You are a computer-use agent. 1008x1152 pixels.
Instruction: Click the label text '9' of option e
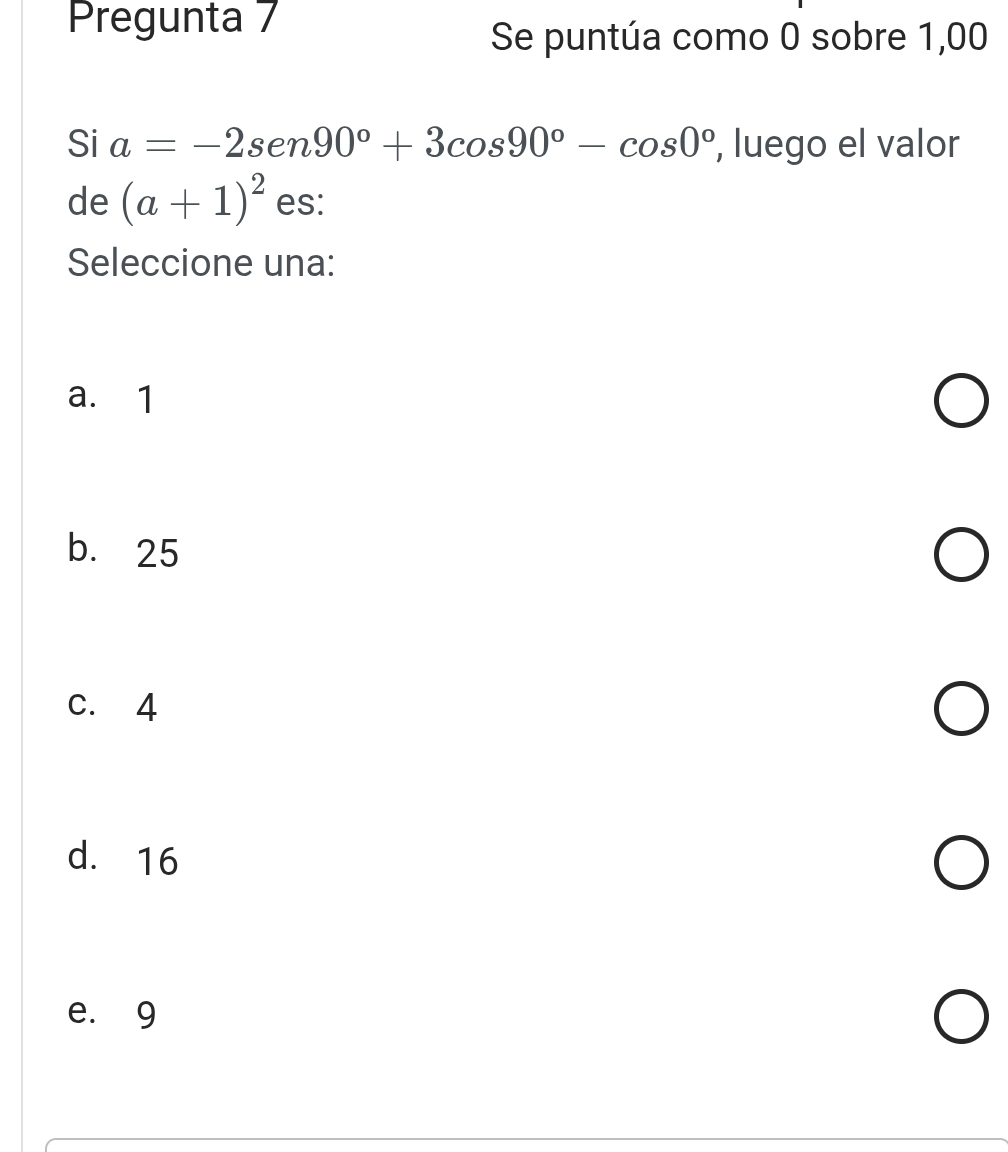[146, 1016]
